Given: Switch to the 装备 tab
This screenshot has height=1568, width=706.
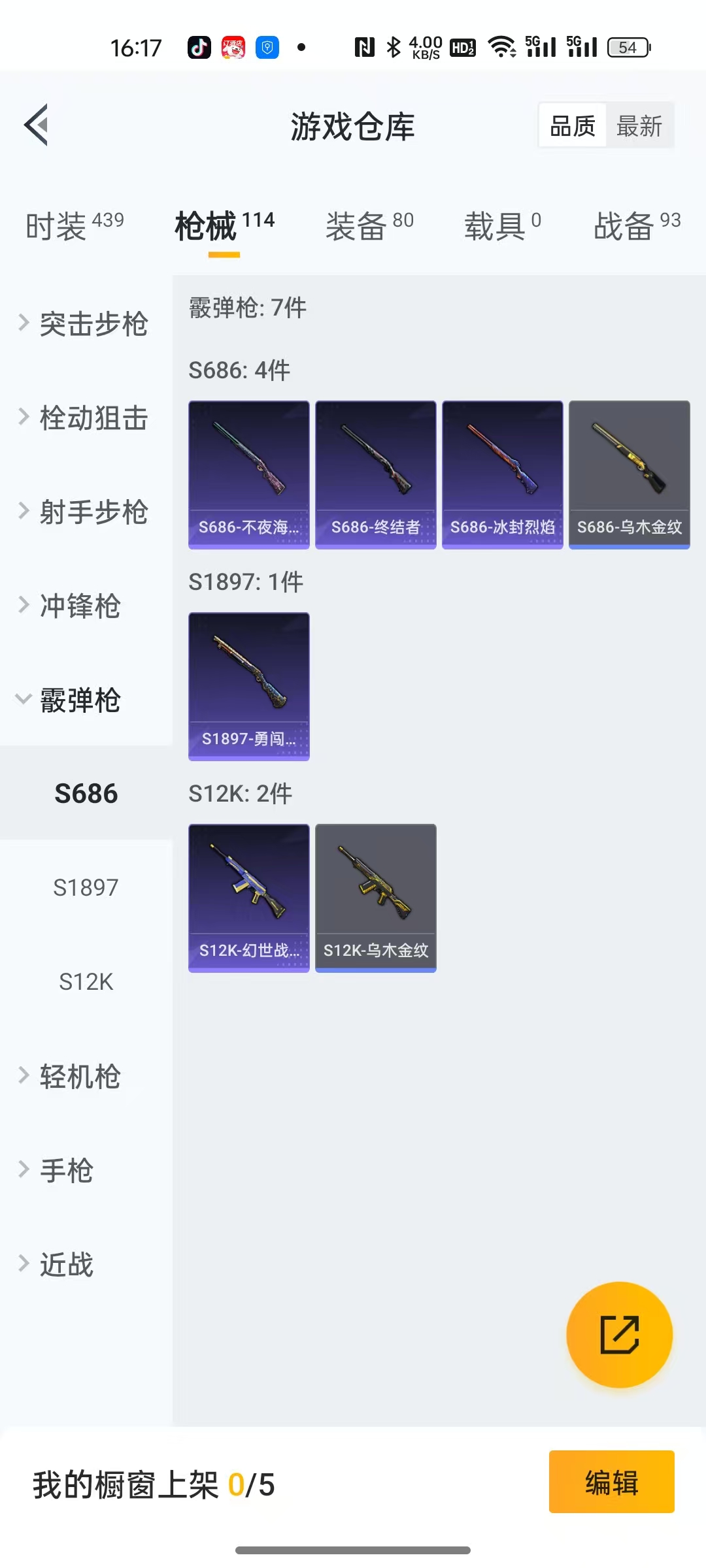Looking at the screenshot, I should [369, 226].
